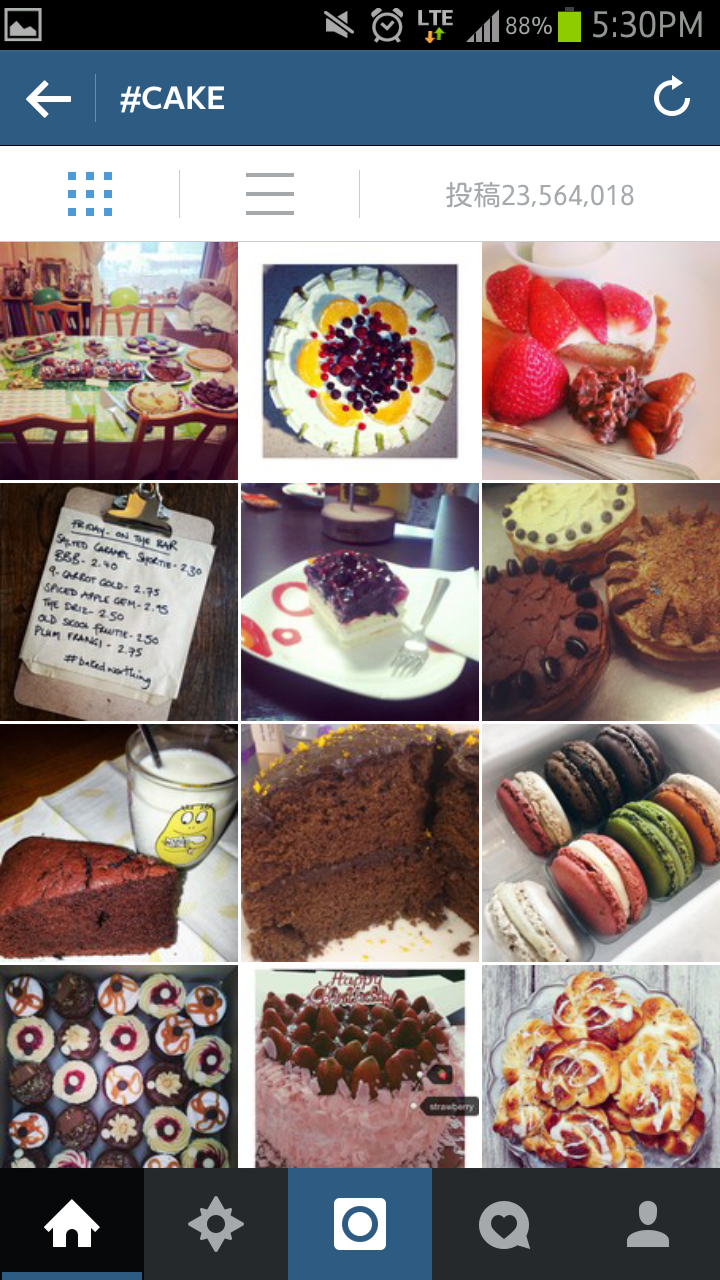Screen dimensions: 720x1280
Task: Open the activity heart tab
Action: pos(504,1224)
